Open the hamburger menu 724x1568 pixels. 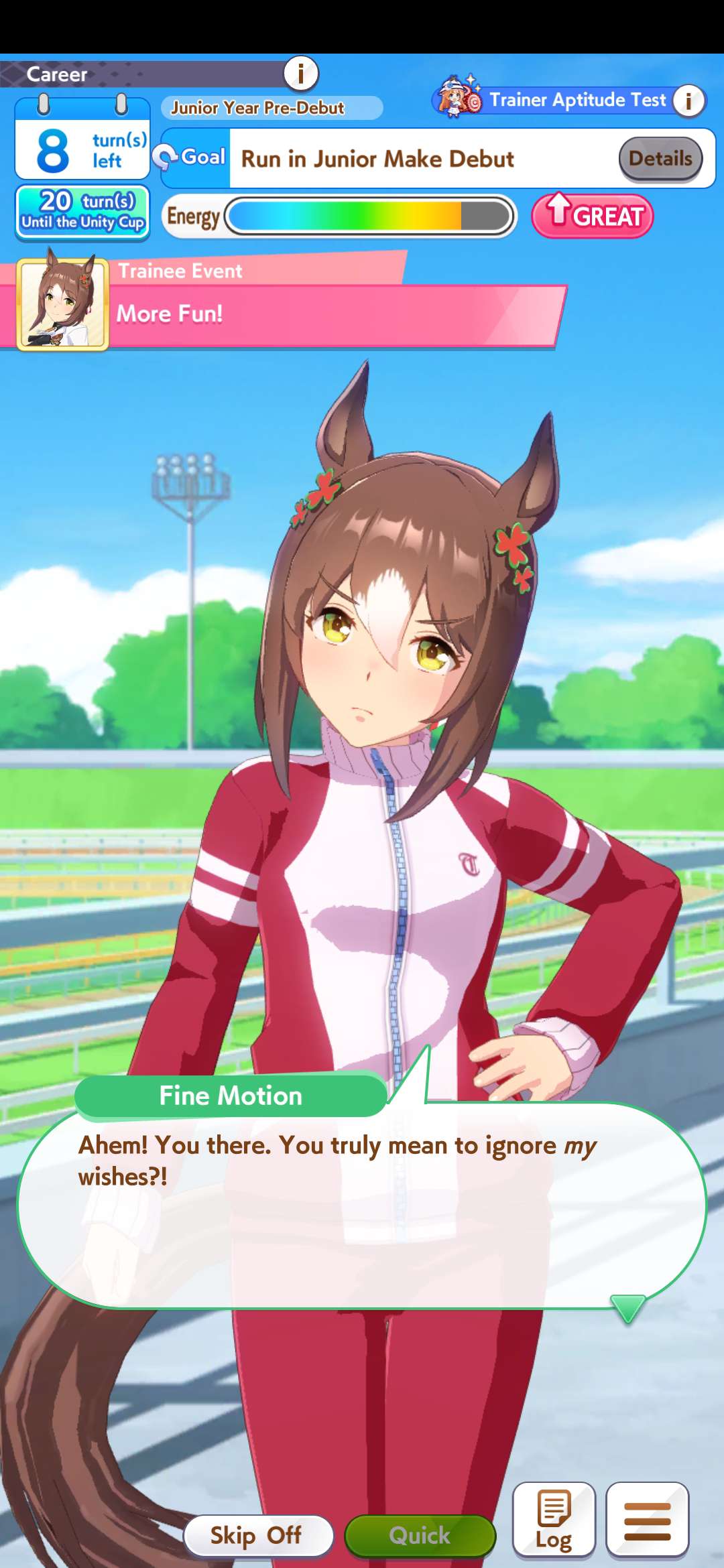[648, 1519]
